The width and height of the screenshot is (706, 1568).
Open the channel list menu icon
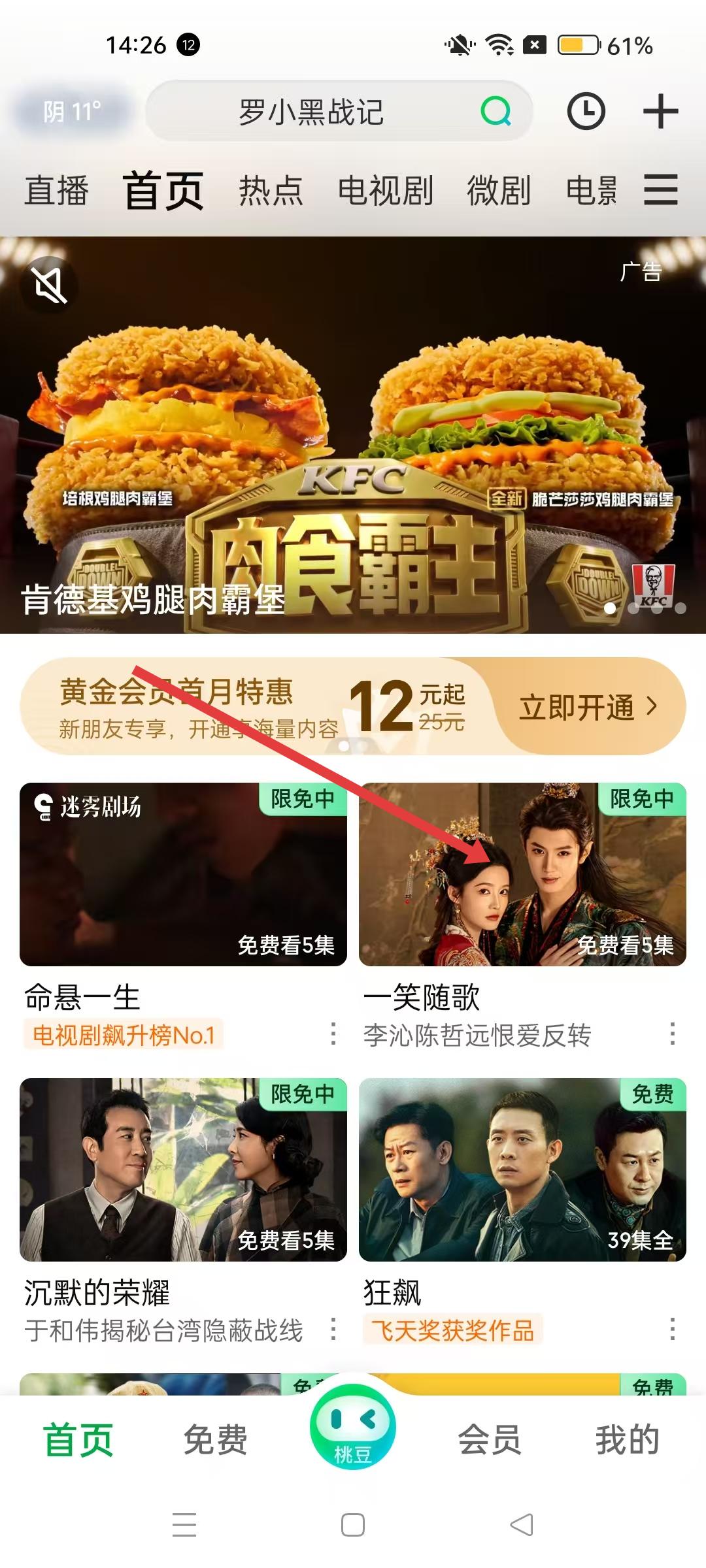point(660,190)
